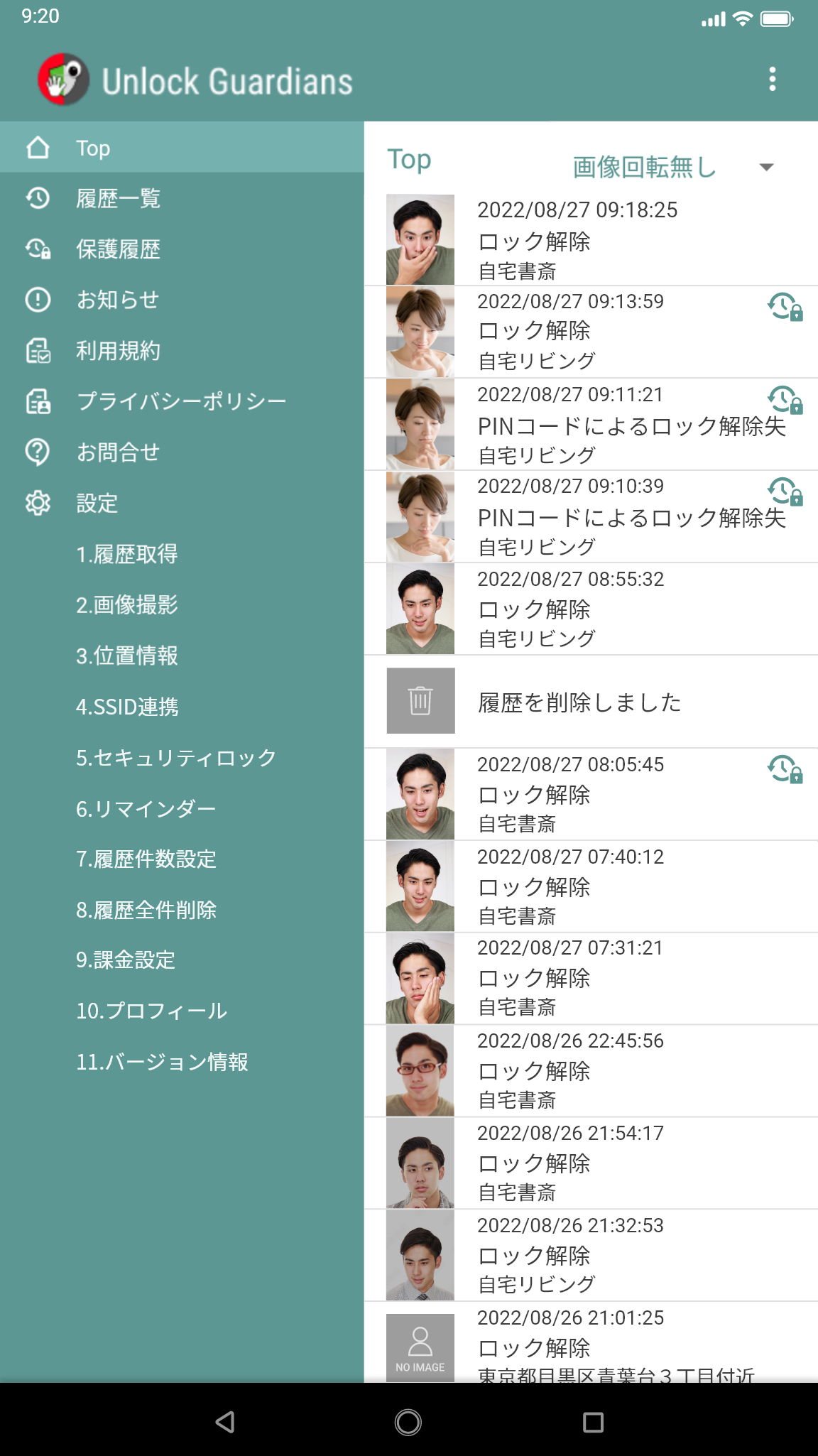Open the overflow menu

click(772, 79)
